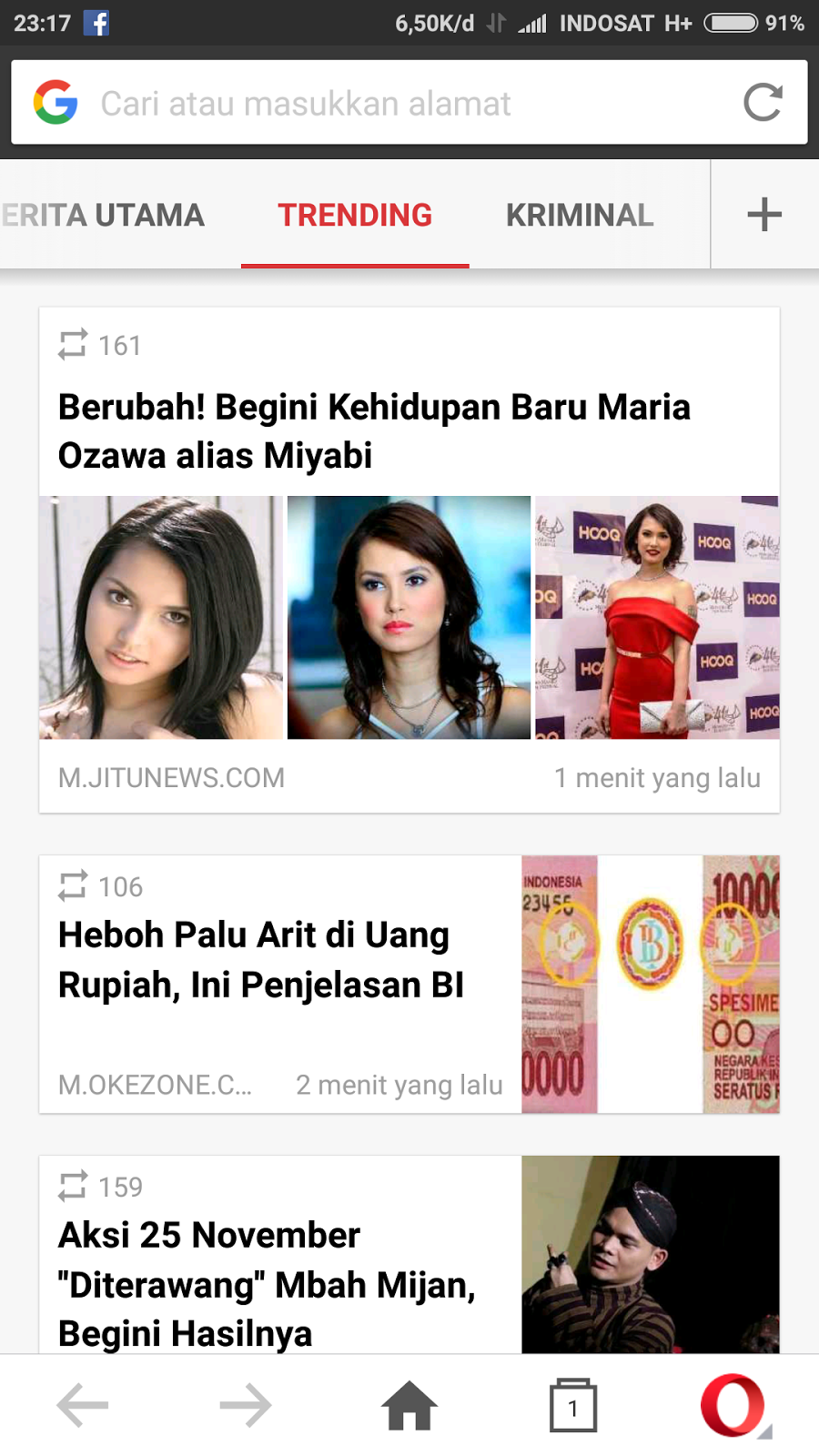
Task: Open the tabs switcher showing 1
Action: tap(573, 1406)
